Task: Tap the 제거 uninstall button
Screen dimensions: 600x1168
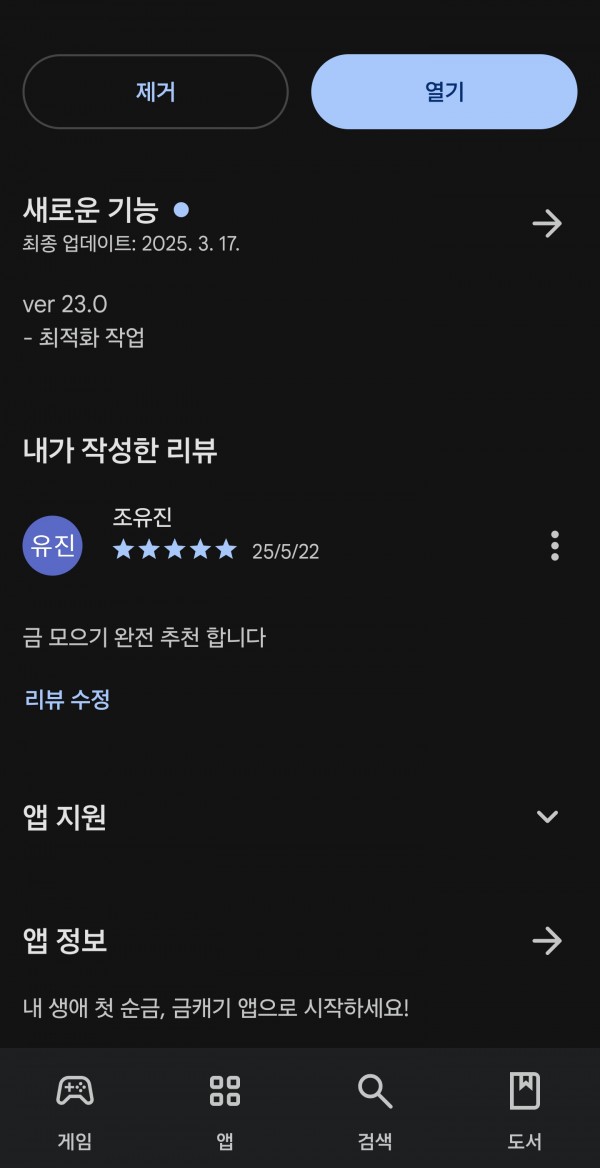Action: pyautogui.click(x=155, y=92)
